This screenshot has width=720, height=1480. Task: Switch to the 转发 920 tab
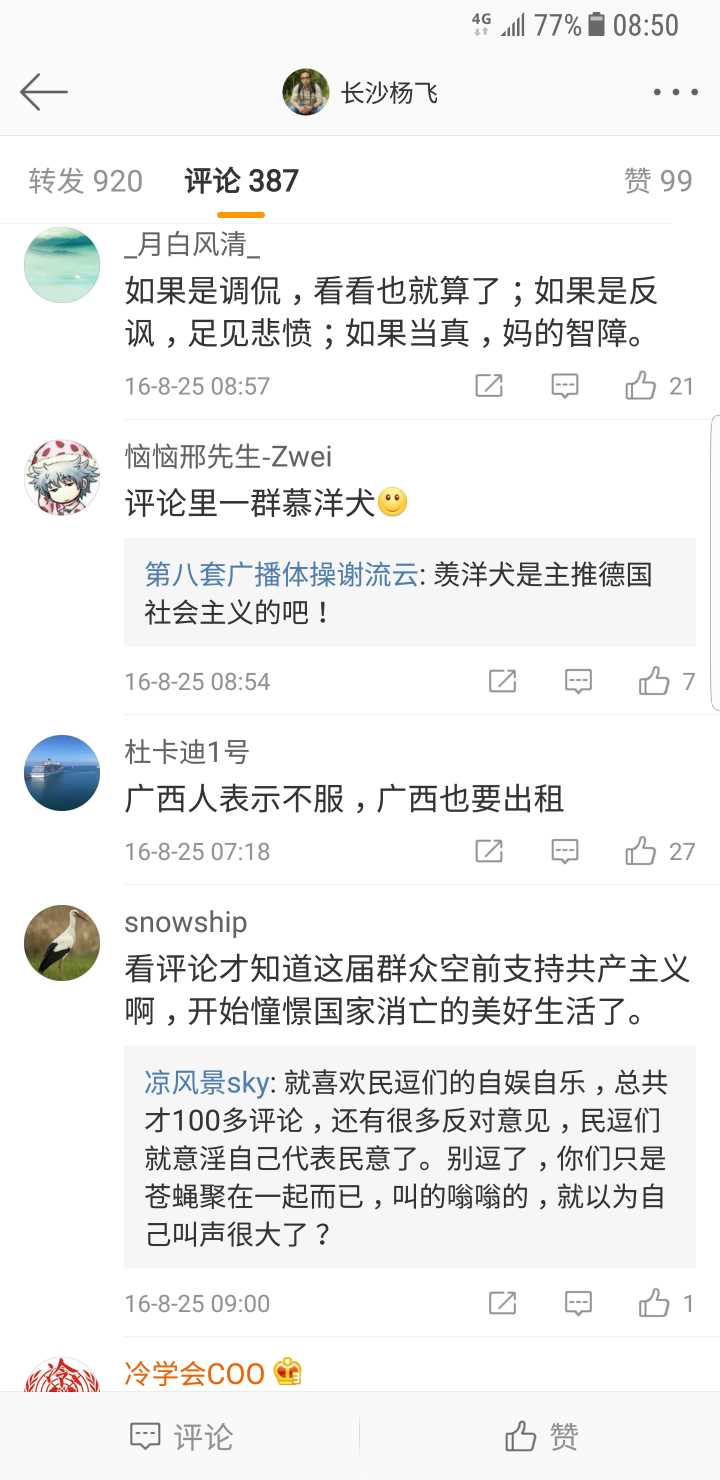coord(85,181)
